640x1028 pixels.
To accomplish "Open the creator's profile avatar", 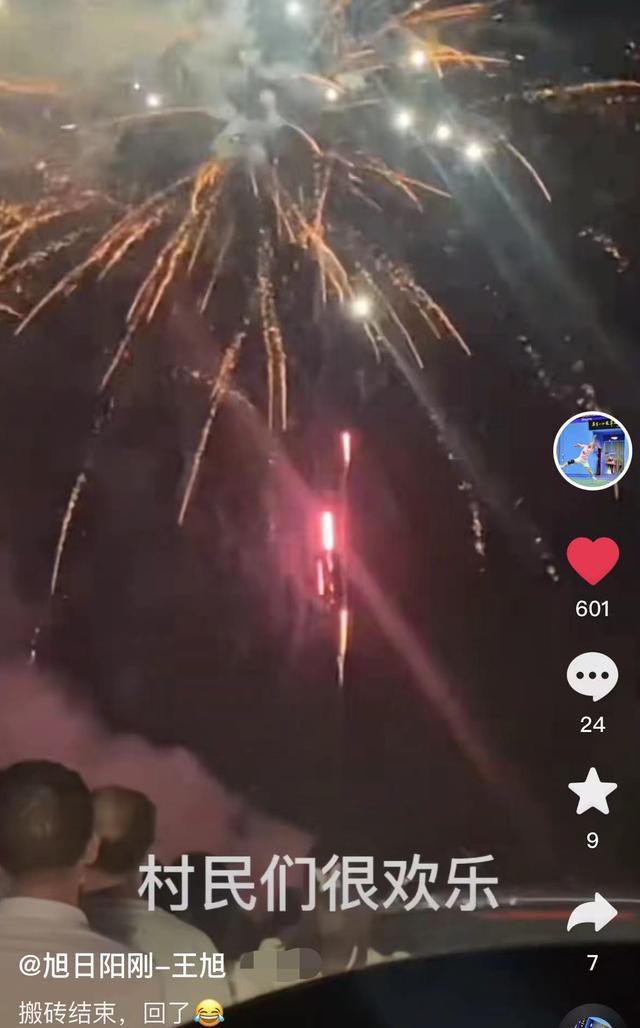I will point(592,450).
